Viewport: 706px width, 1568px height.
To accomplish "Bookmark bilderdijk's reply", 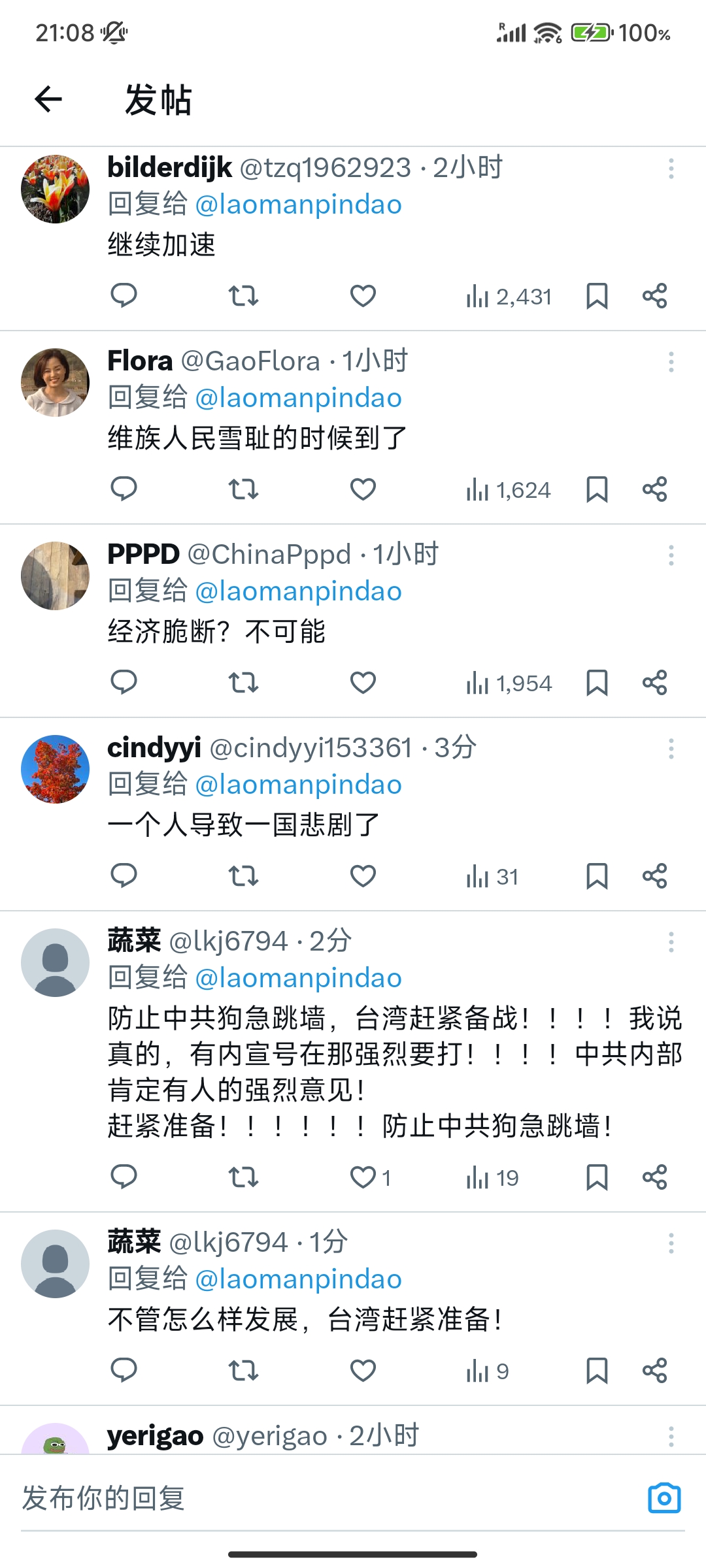I will pyautogui.click(x=597, y=296).
